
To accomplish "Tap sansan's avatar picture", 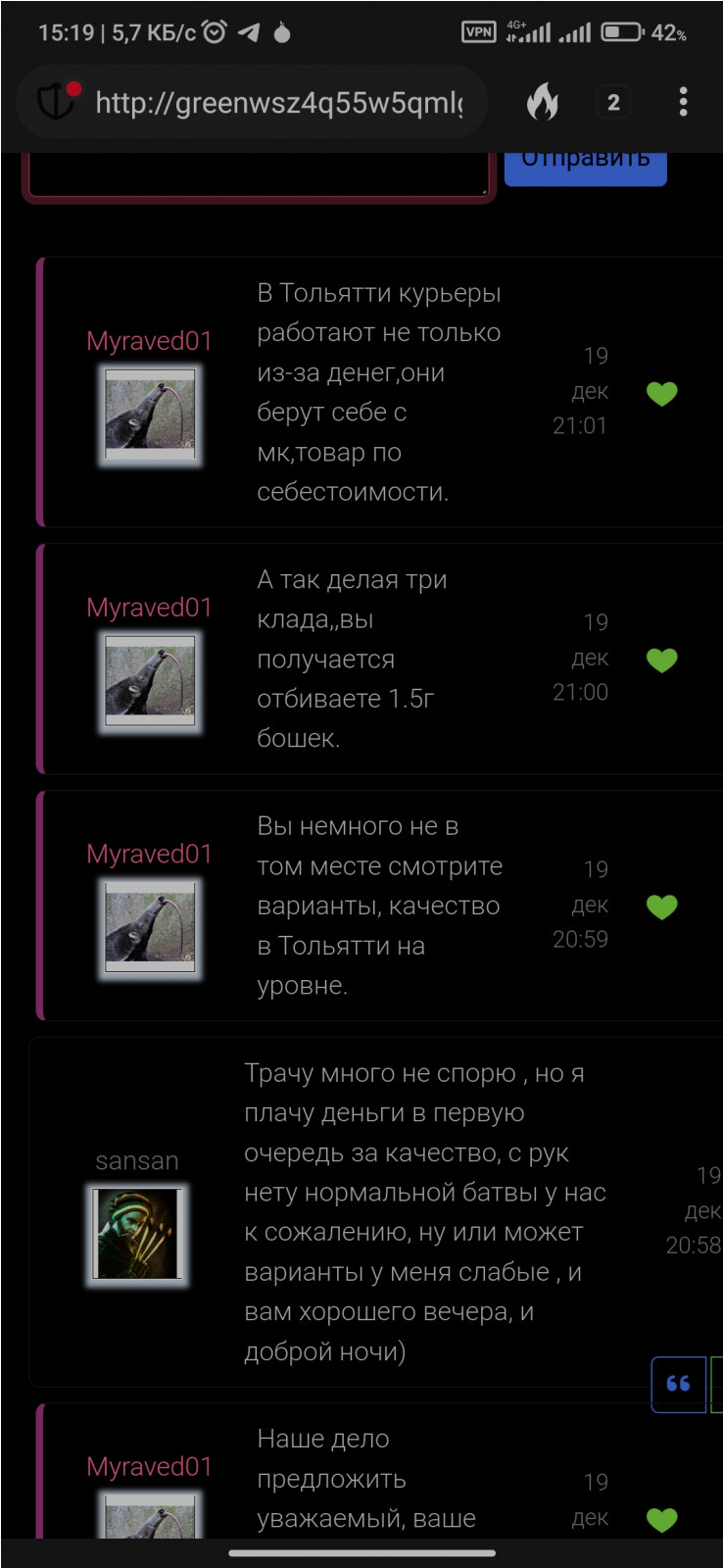I will point(138,1234).
